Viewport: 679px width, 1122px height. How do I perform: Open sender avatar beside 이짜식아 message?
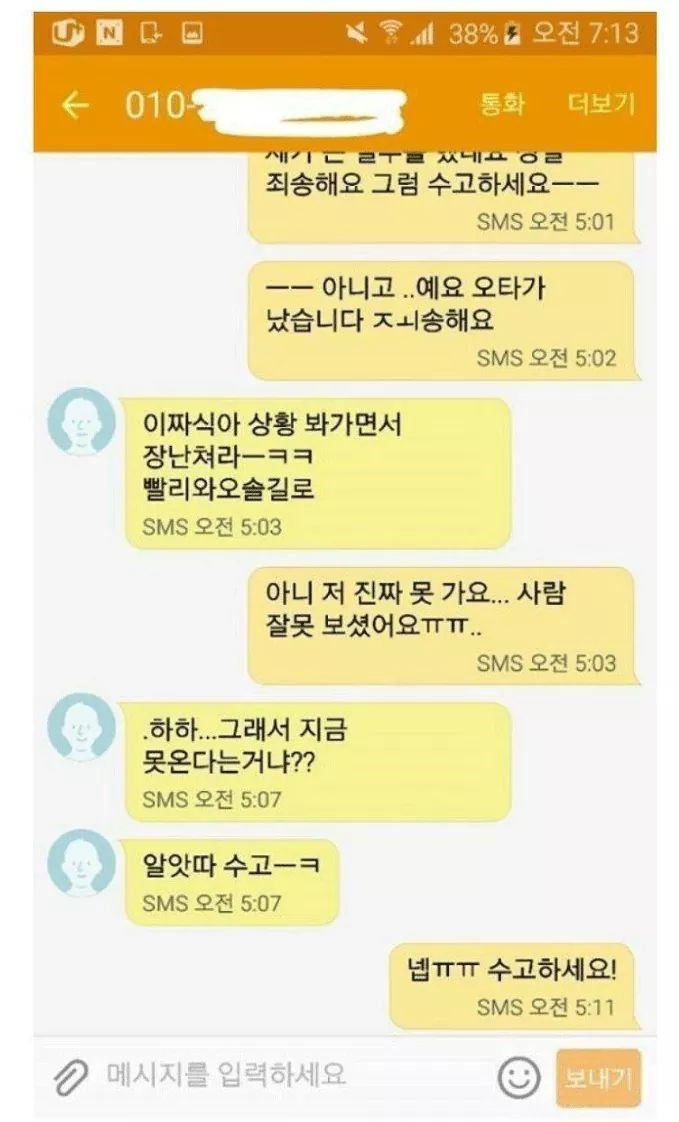[x=81, y=422]
